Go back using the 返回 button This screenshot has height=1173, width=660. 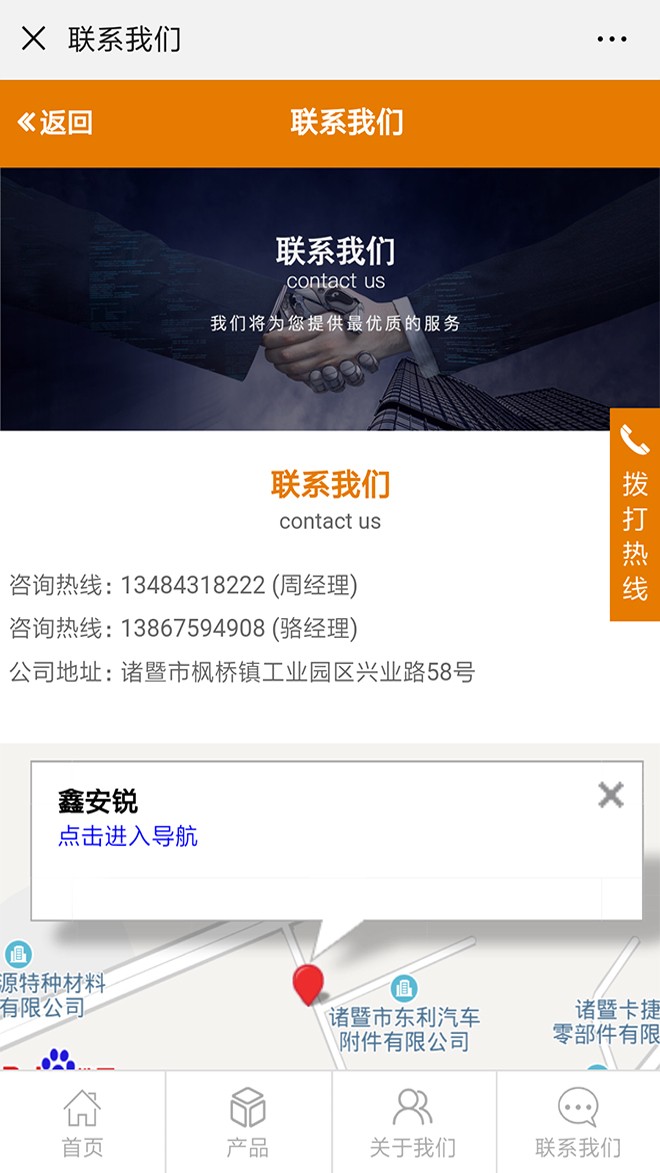pos(55,123)
